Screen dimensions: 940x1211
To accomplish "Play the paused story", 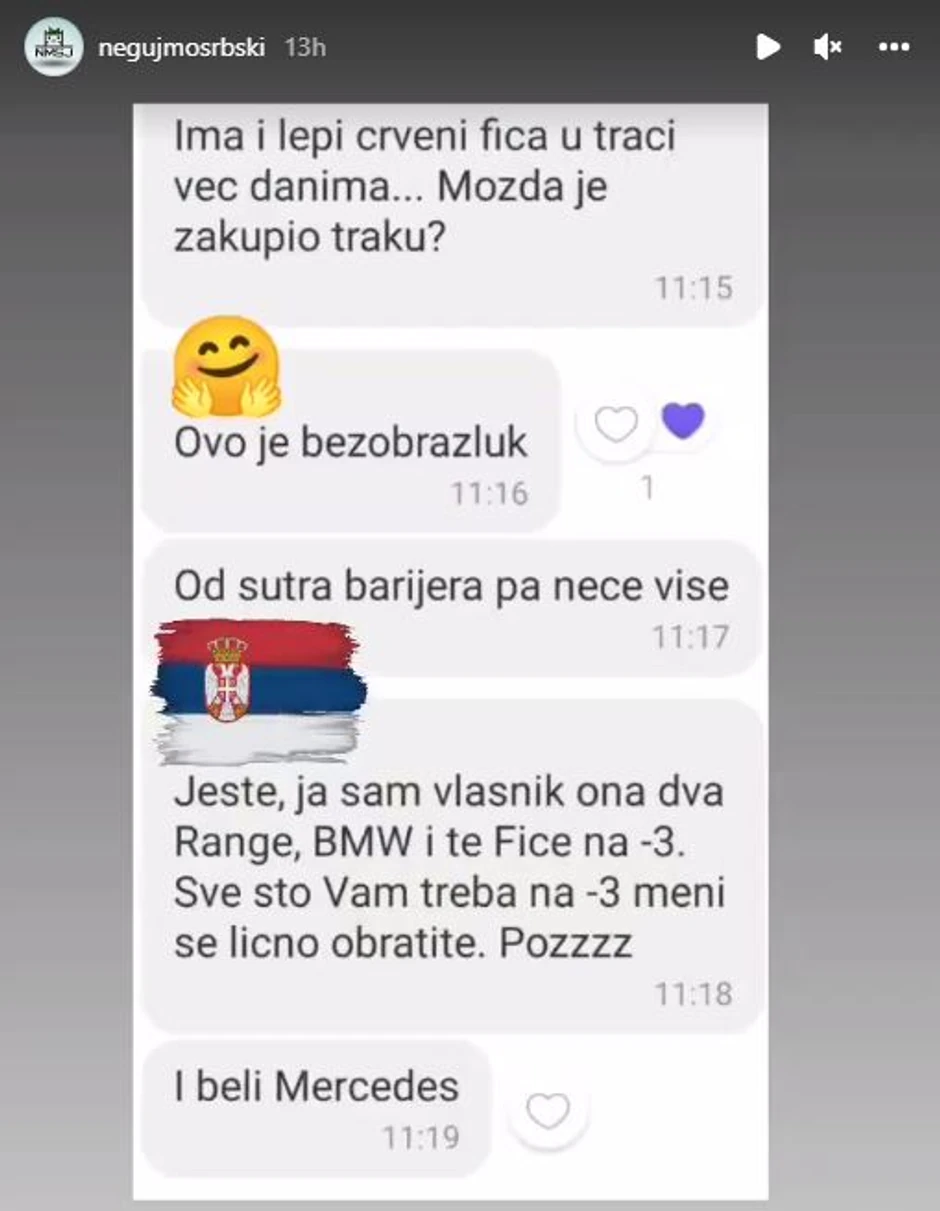I will (x=767, y=46).
